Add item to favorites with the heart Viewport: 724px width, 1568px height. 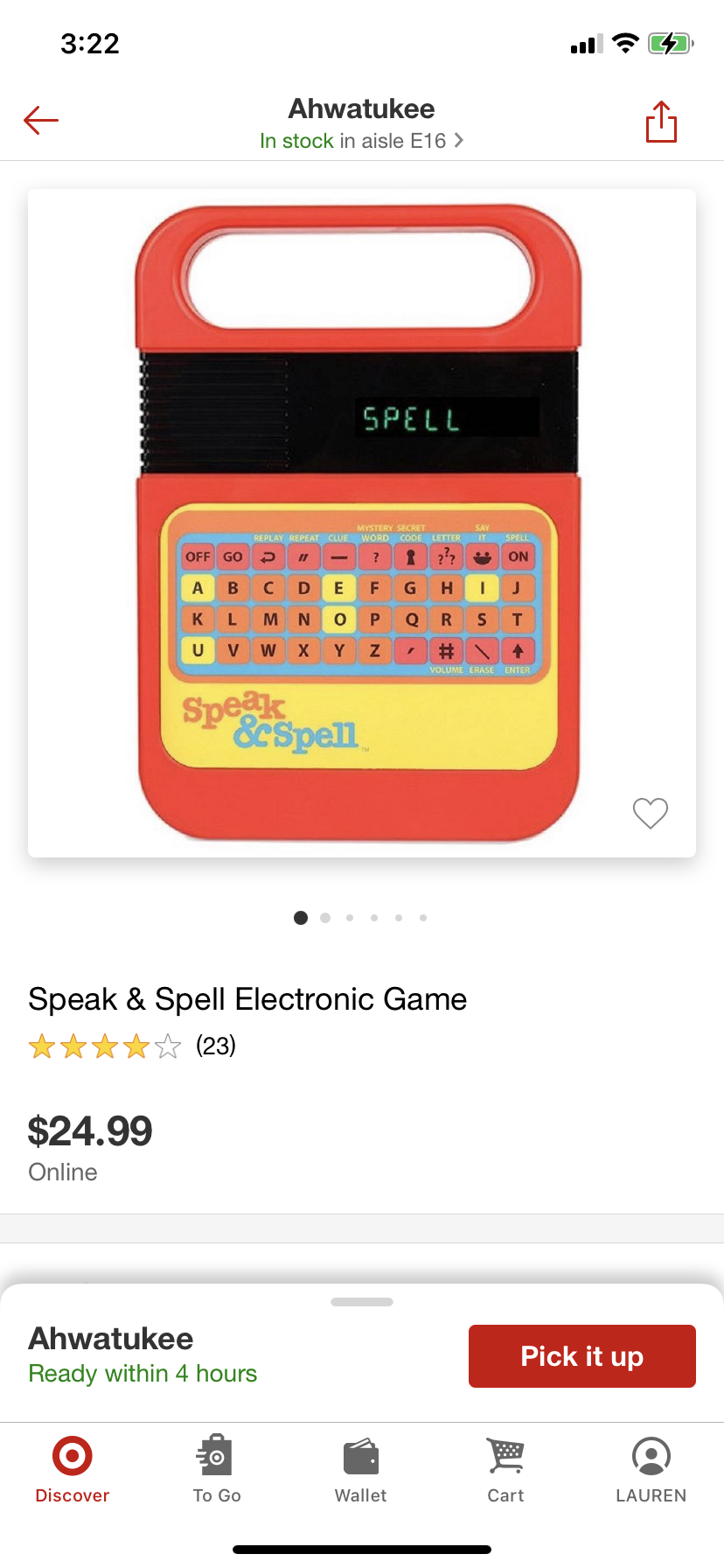click(650, 813)
